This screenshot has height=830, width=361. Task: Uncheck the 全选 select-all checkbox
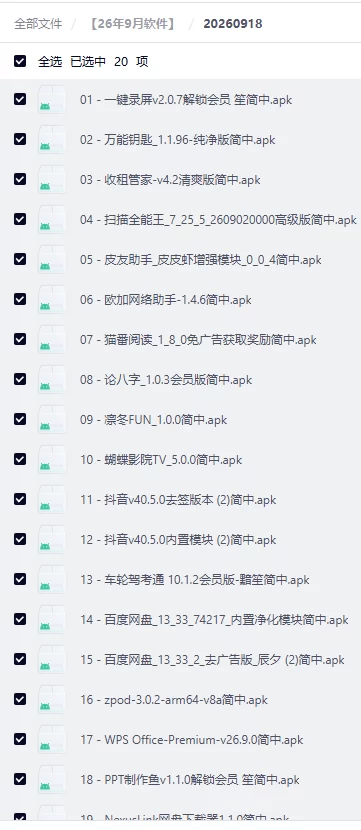[x=20, y=61]
